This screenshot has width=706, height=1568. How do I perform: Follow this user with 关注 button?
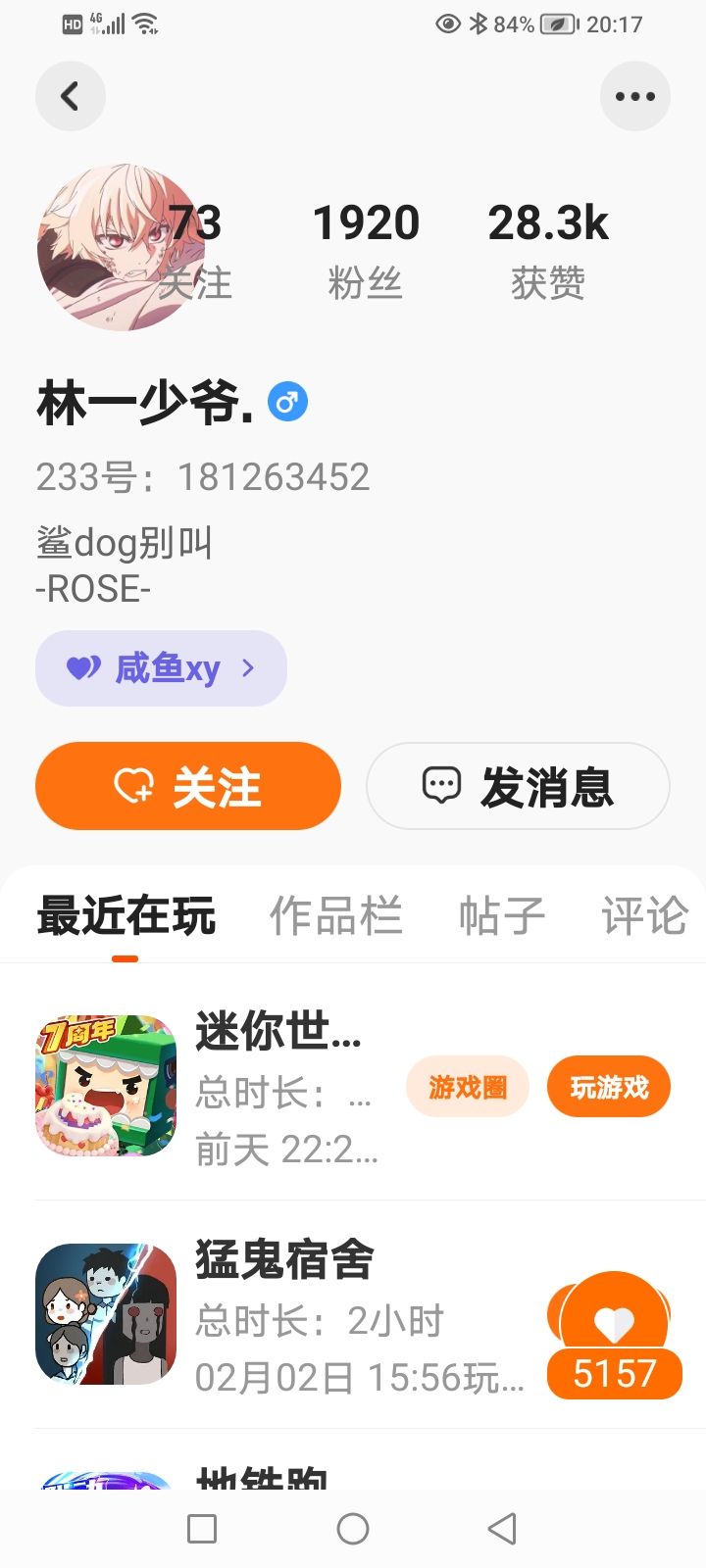188,786
